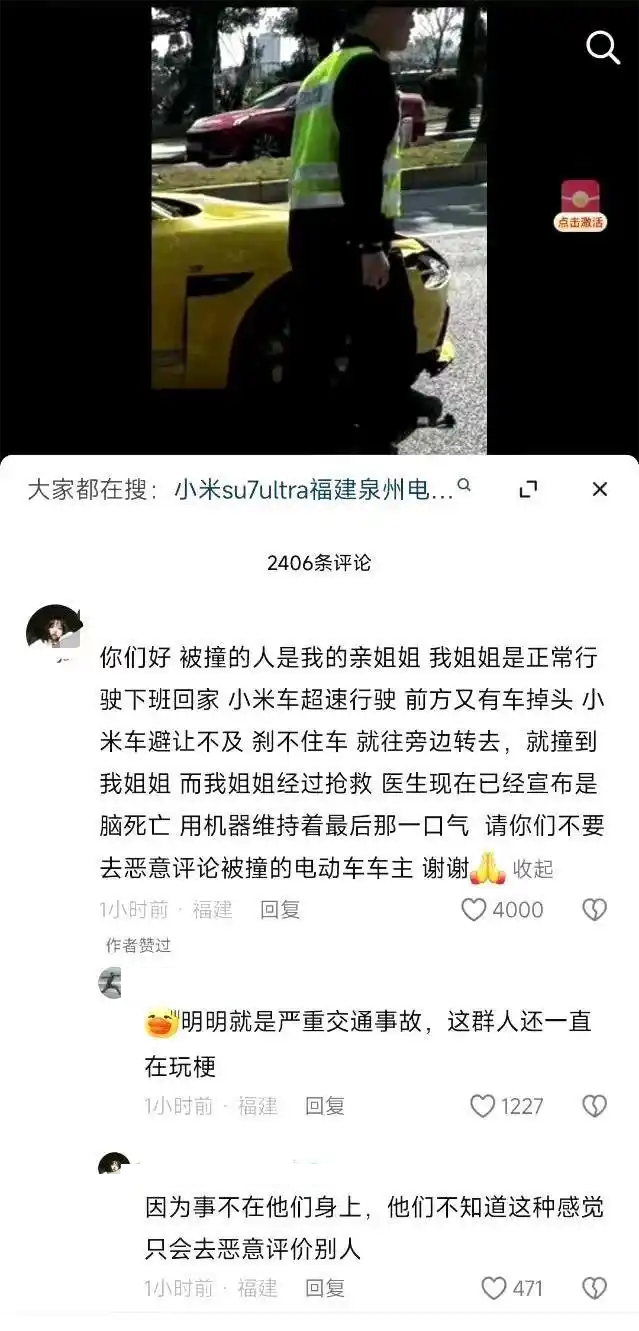Like the comment with 4000 likes
639x1331 pixels.
point(474,909)
